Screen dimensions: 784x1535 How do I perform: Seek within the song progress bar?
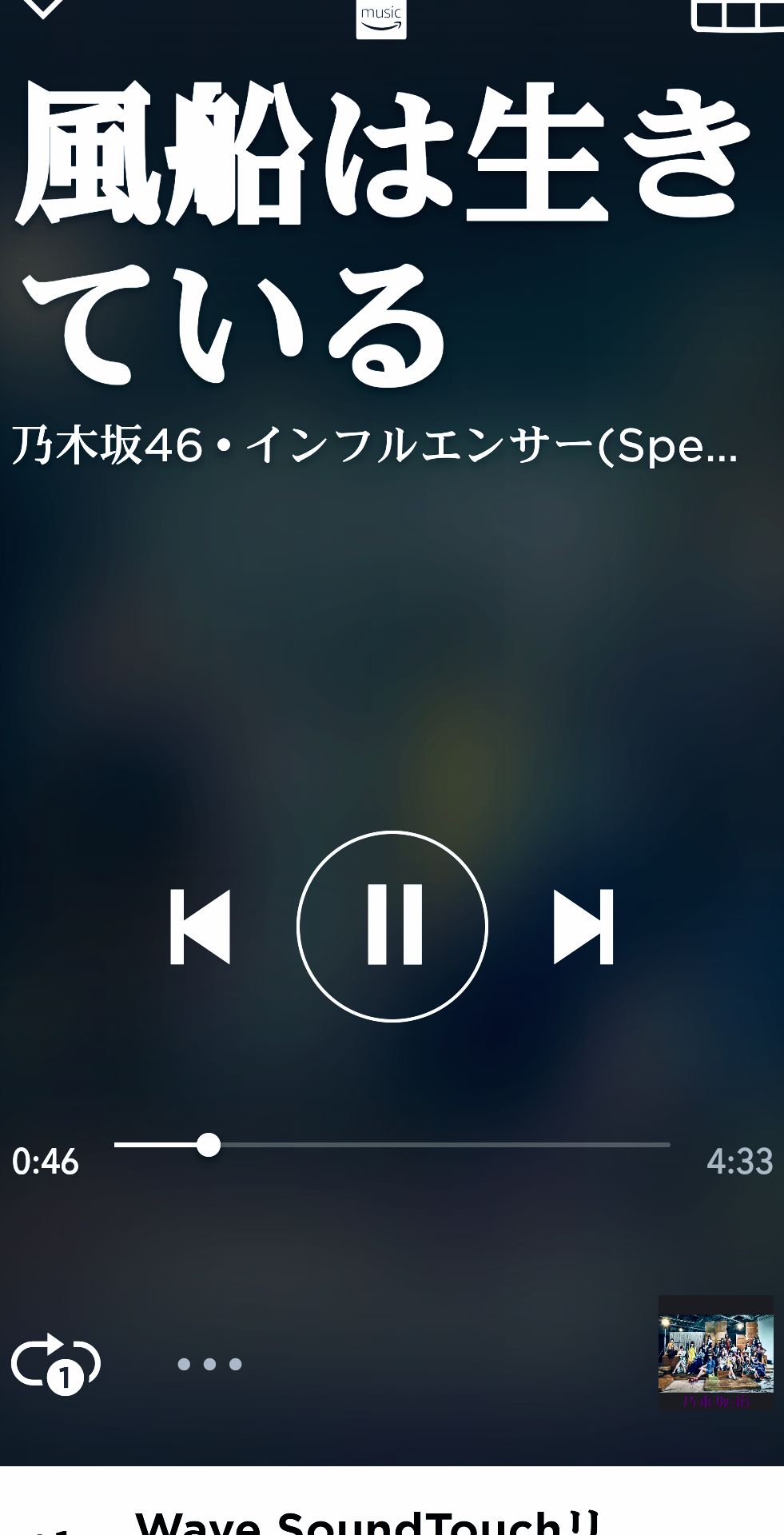click(392, 1145)
